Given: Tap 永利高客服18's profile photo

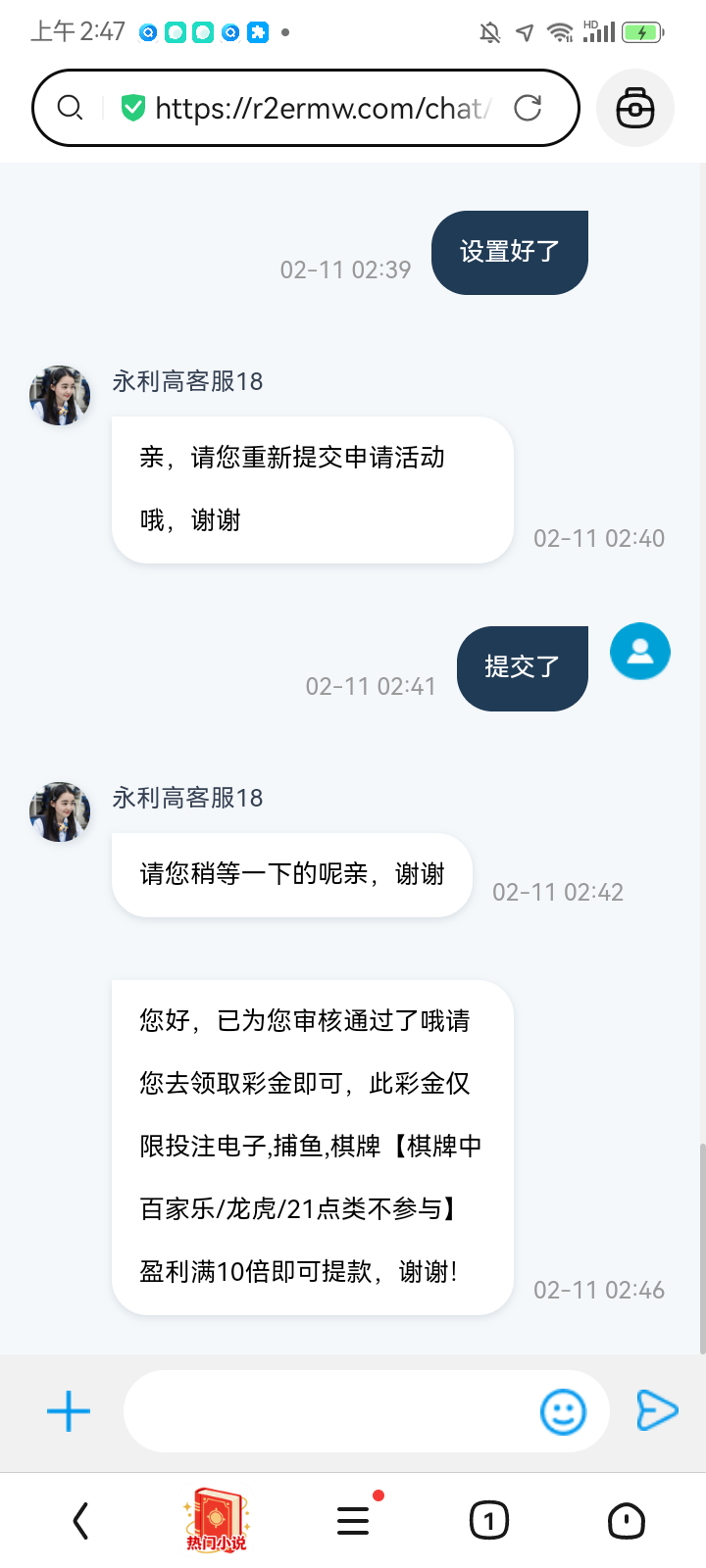Looking at the screenshot, I should [x=59, y=396].
